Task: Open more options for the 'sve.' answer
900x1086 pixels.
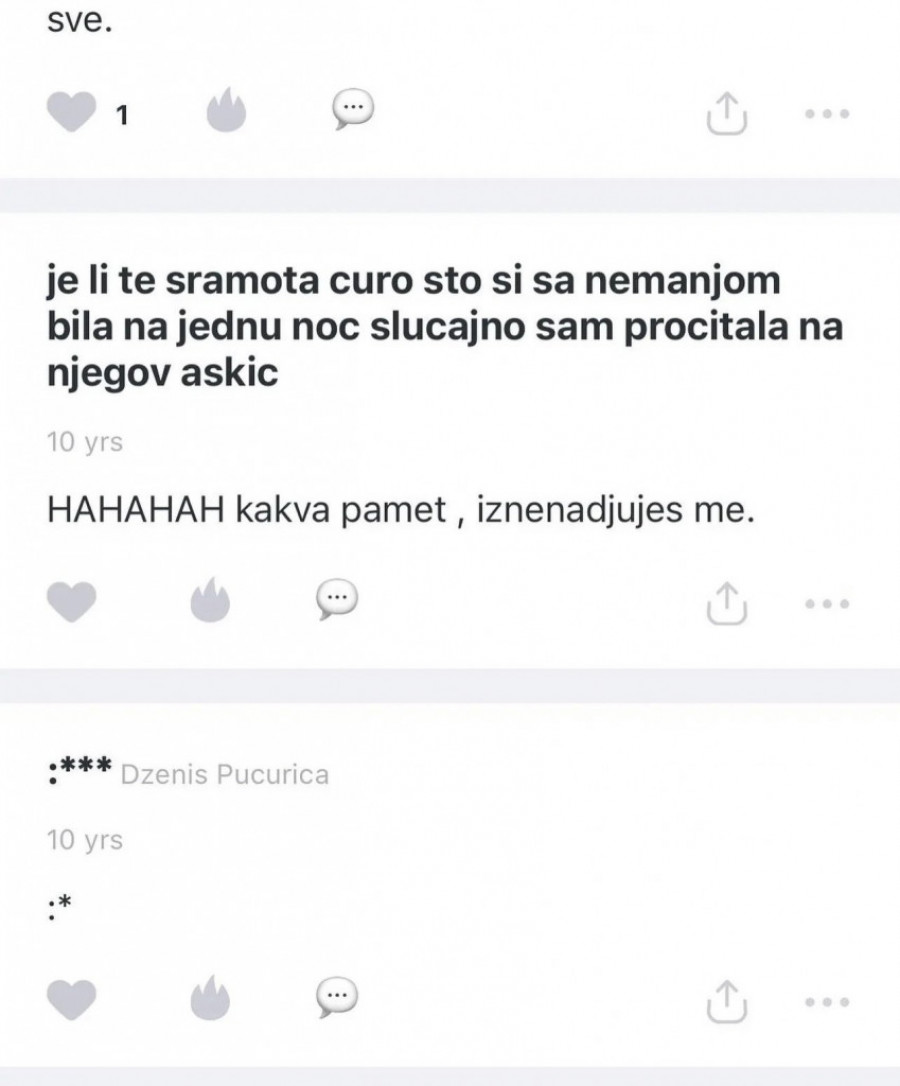Action: click(827, 115)
